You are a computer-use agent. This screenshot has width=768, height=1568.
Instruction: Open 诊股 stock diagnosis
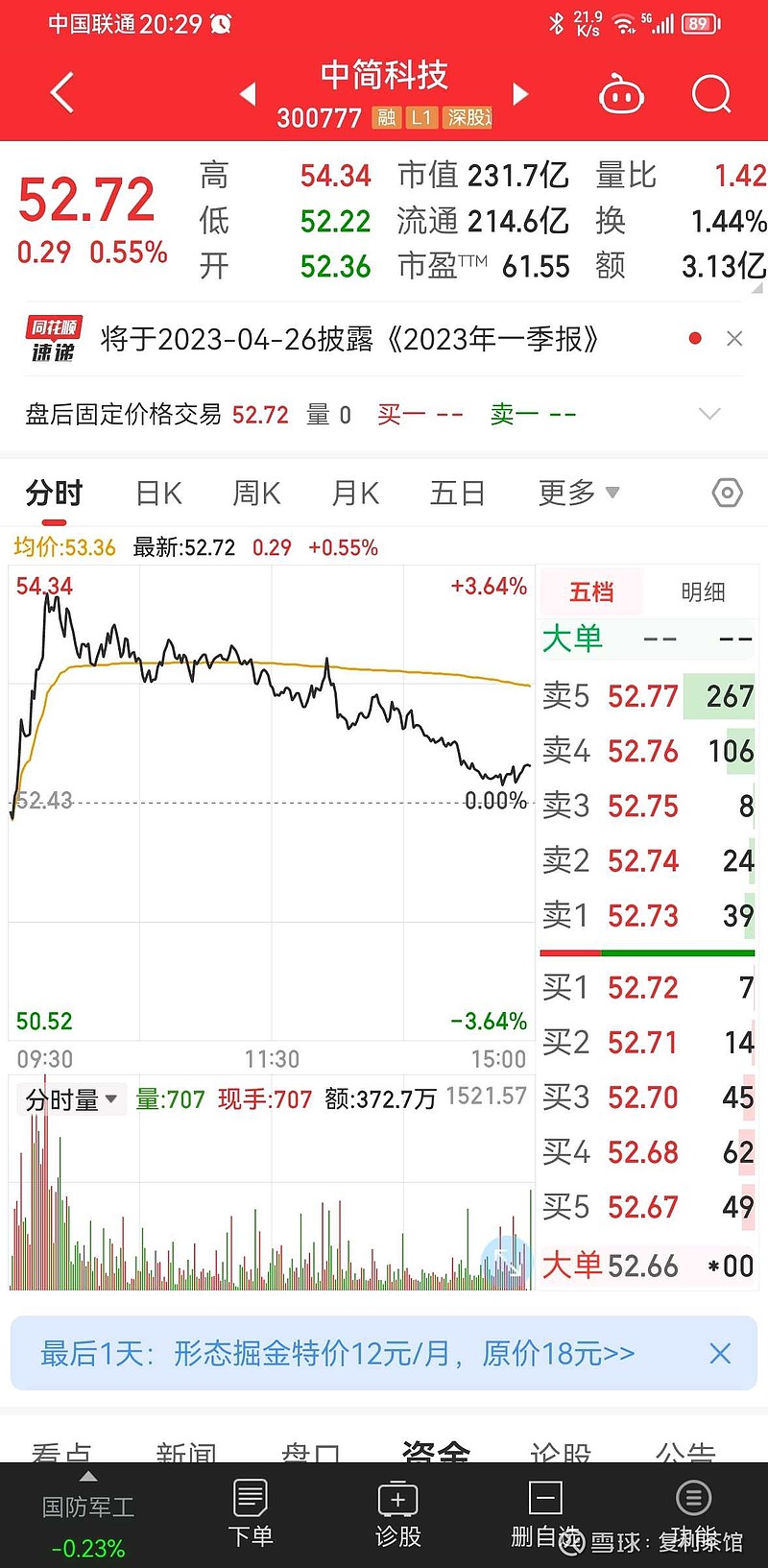point(398,1514)
